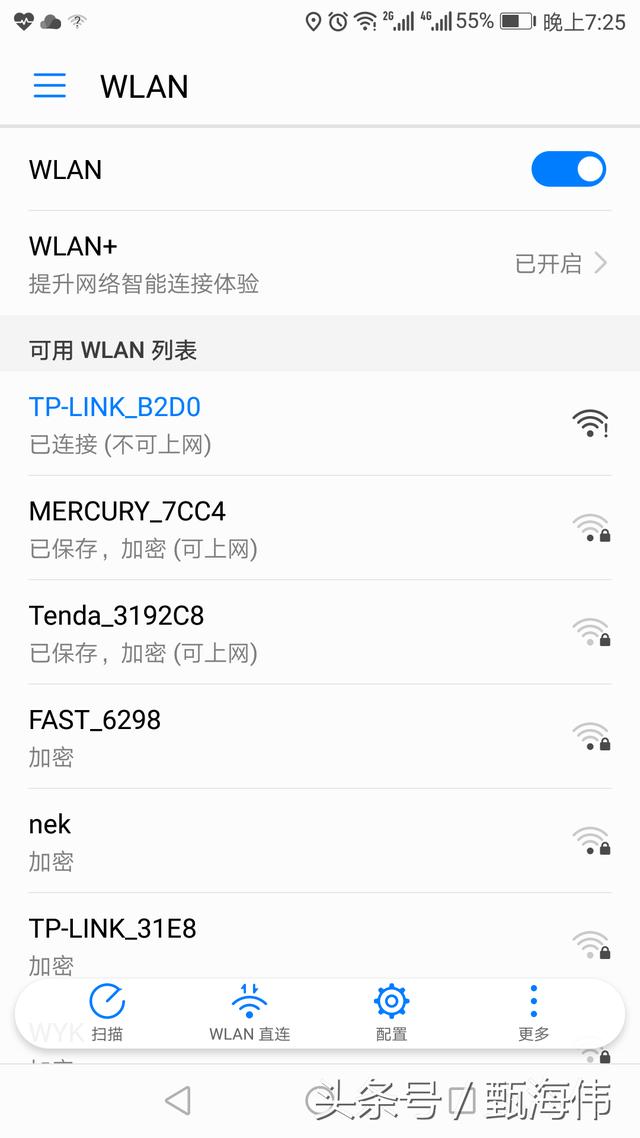
Task: Scan for WLAN networks
Action: click(x=107, y=1012)
